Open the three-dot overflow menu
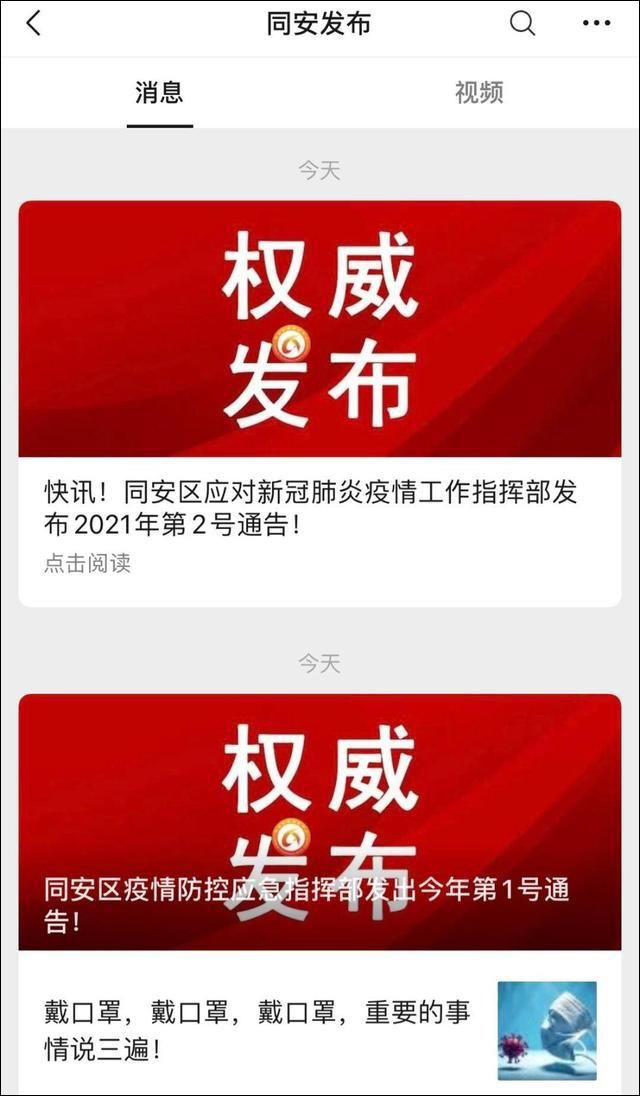The width and height of the screenshot is (640, 1096). pos(596,24)
